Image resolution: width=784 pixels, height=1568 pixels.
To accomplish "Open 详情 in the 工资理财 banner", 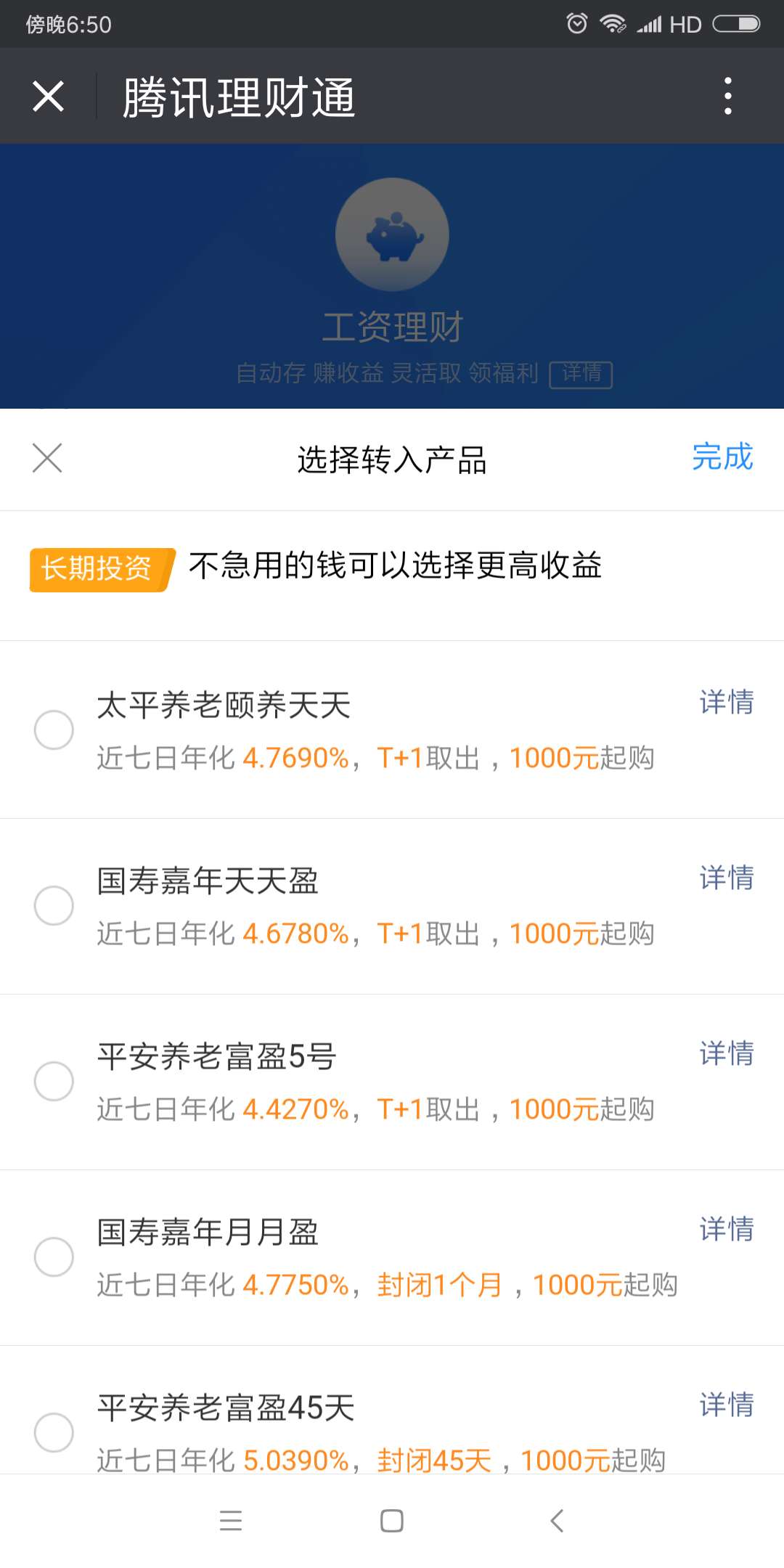I will point(582,375).
